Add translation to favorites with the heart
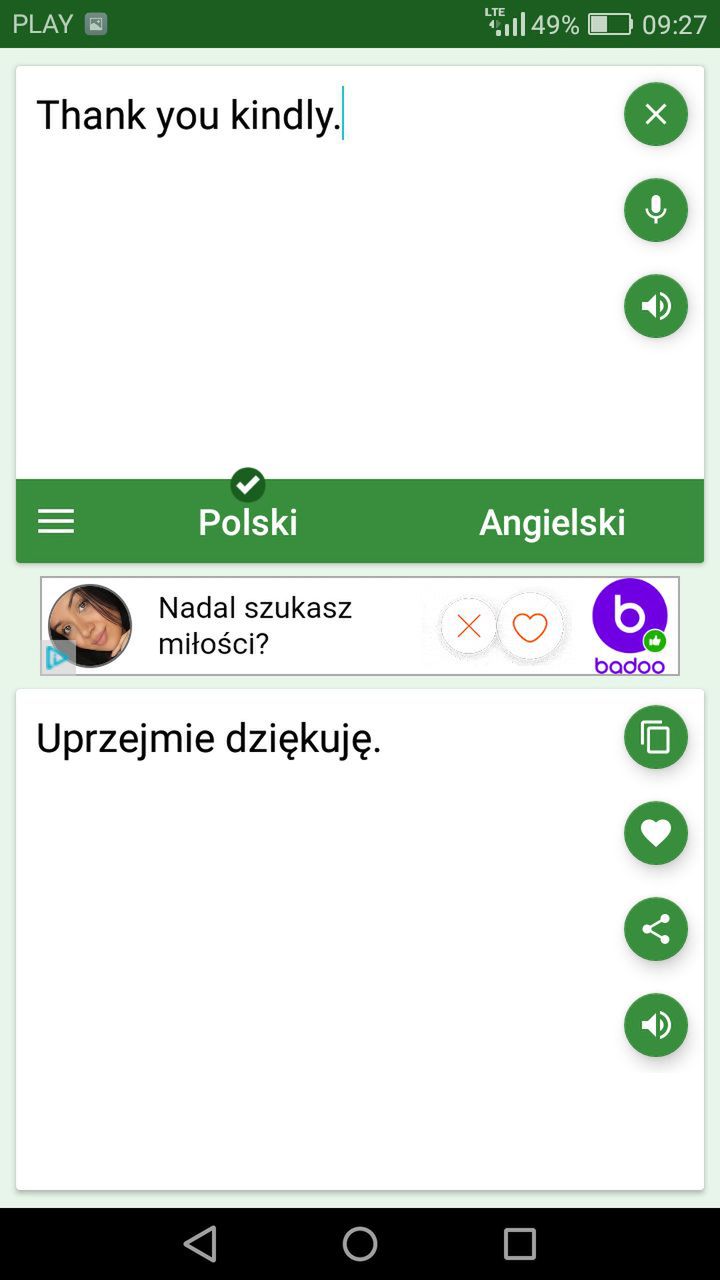The image size is (720, 1280). point(656,833)
